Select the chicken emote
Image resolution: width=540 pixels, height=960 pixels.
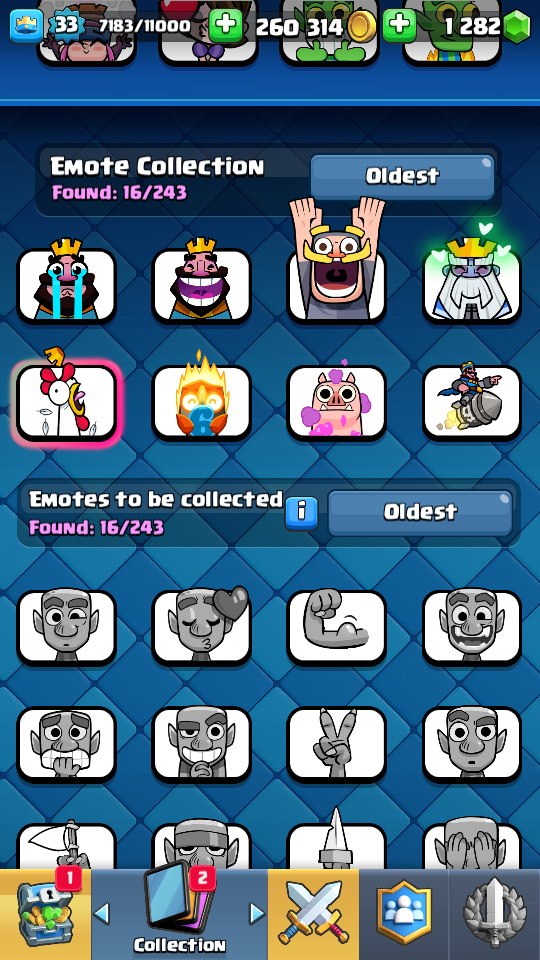(66, 400)
